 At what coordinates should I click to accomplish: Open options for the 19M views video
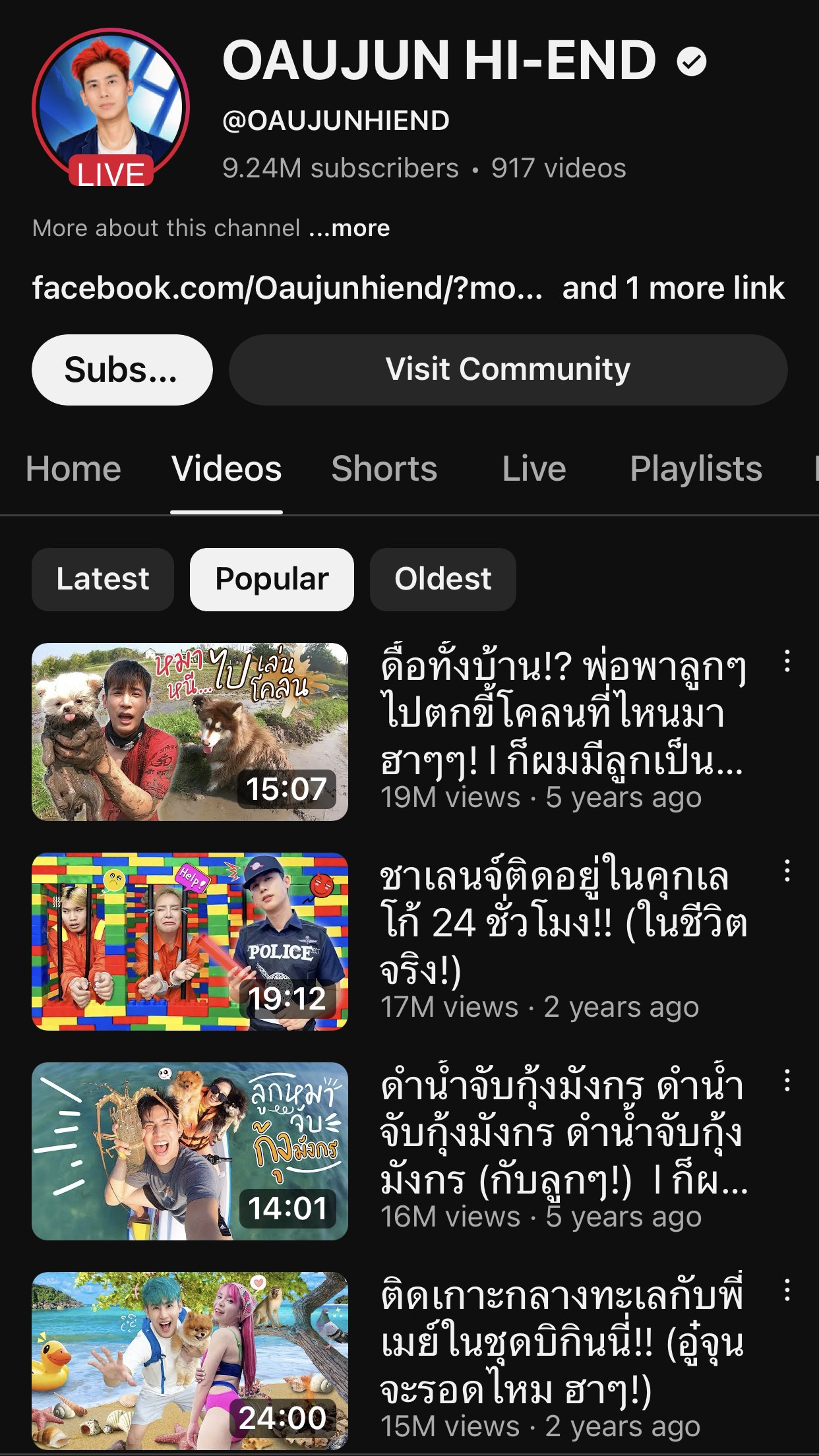click(787, 661)
